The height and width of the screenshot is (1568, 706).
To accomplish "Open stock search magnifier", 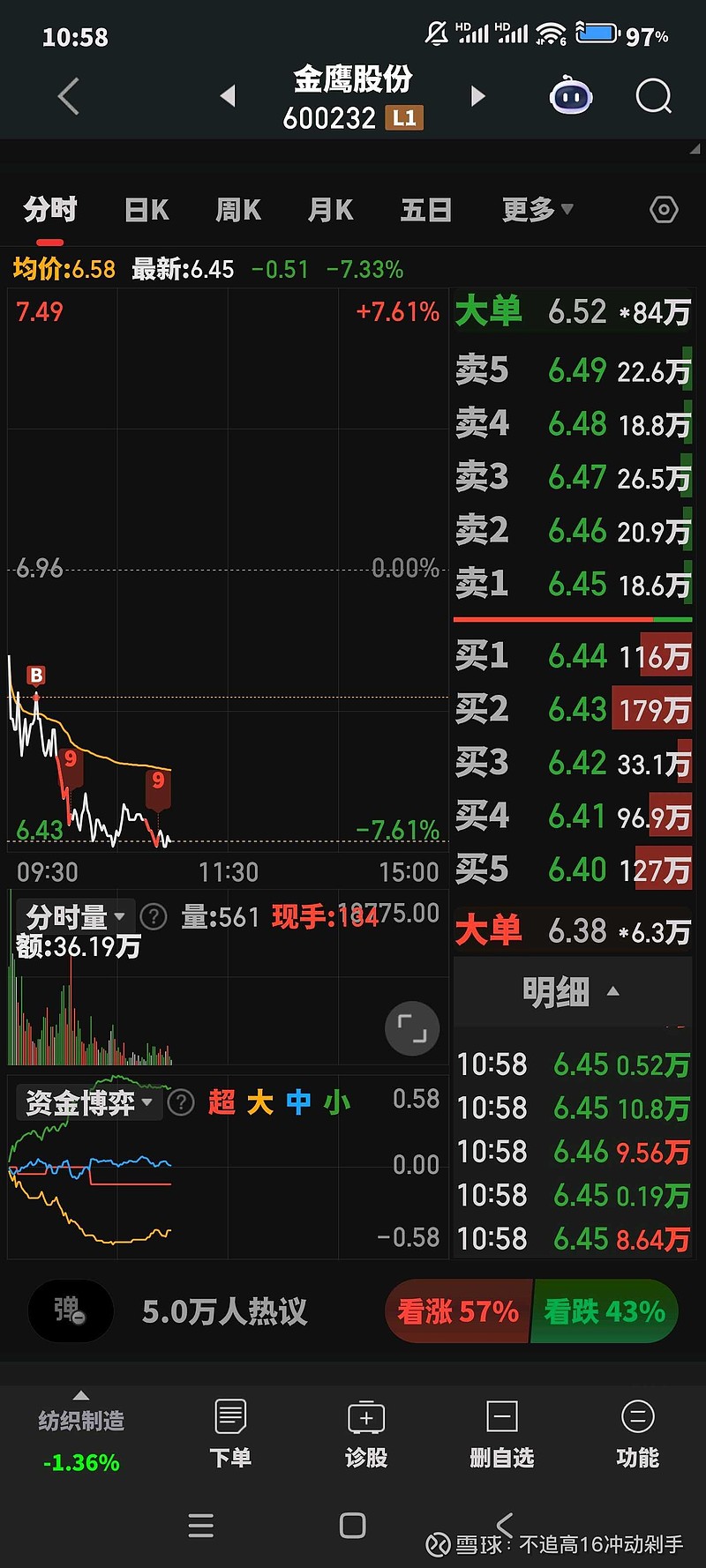I will 653,96.
